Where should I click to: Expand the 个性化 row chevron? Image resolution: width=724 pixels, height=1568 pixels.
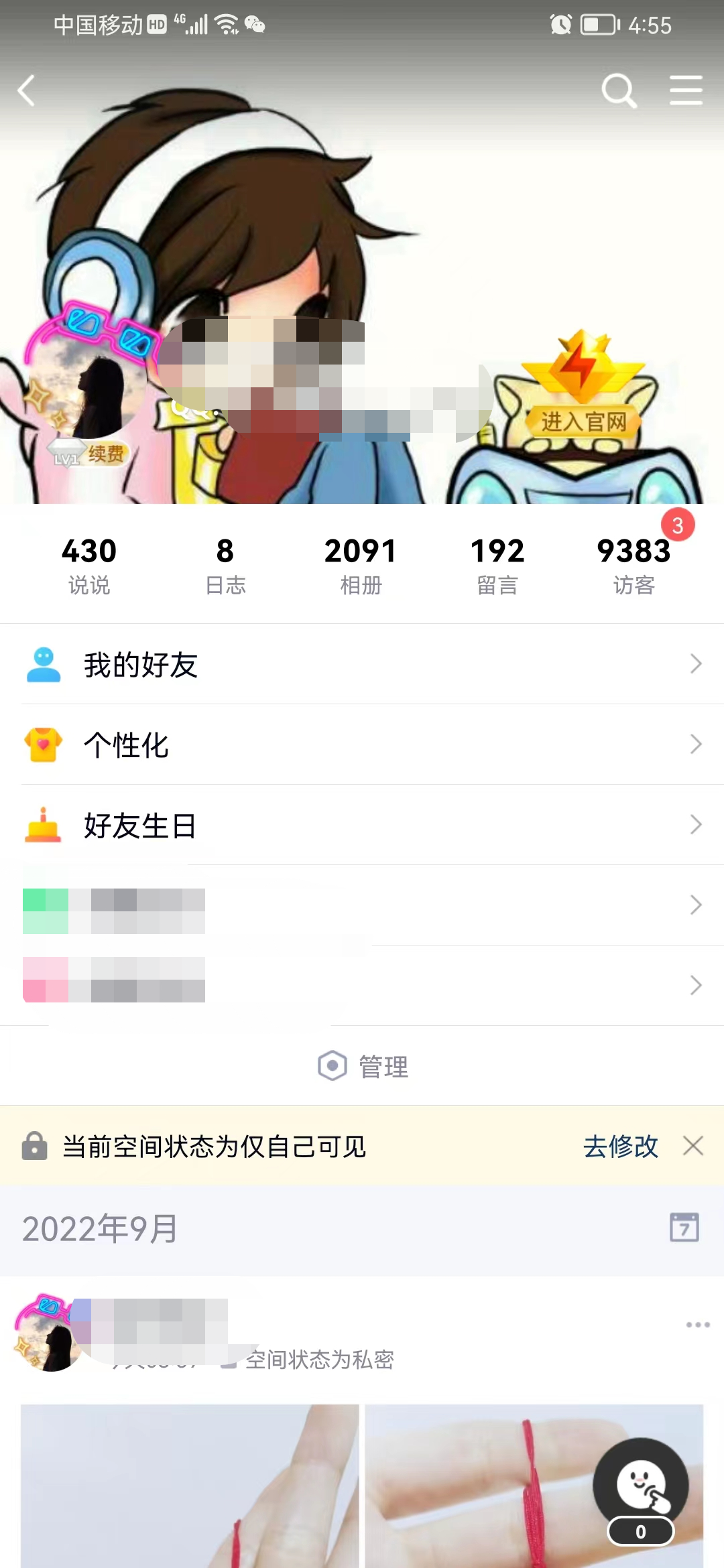pos(695,744)
